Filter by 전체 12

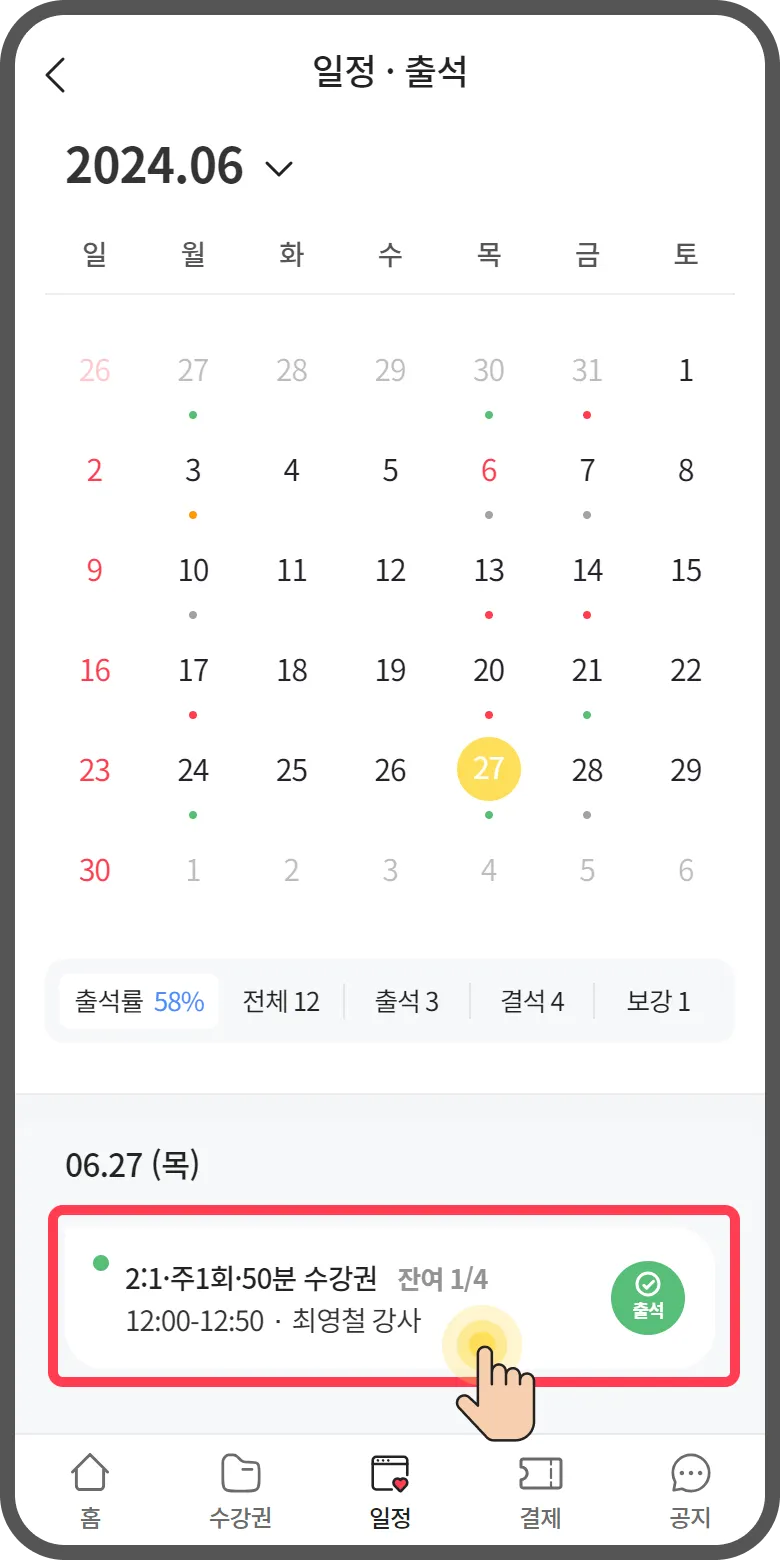coord(281,1001)
